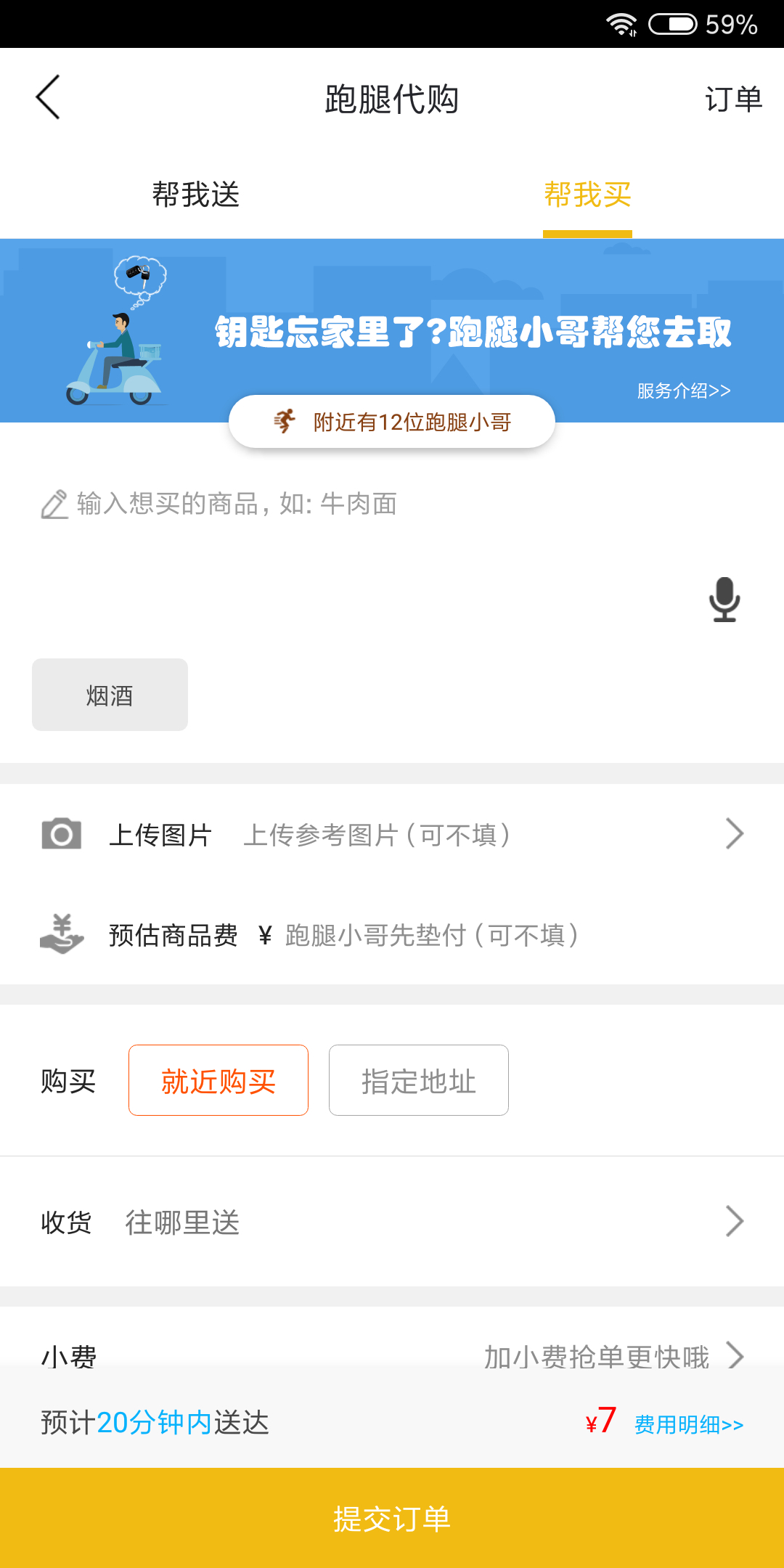Viewport: 784px width, 1568px height.
Task: Tap the running courier icon in the pill banner
Action: click(x=285, y=421)
